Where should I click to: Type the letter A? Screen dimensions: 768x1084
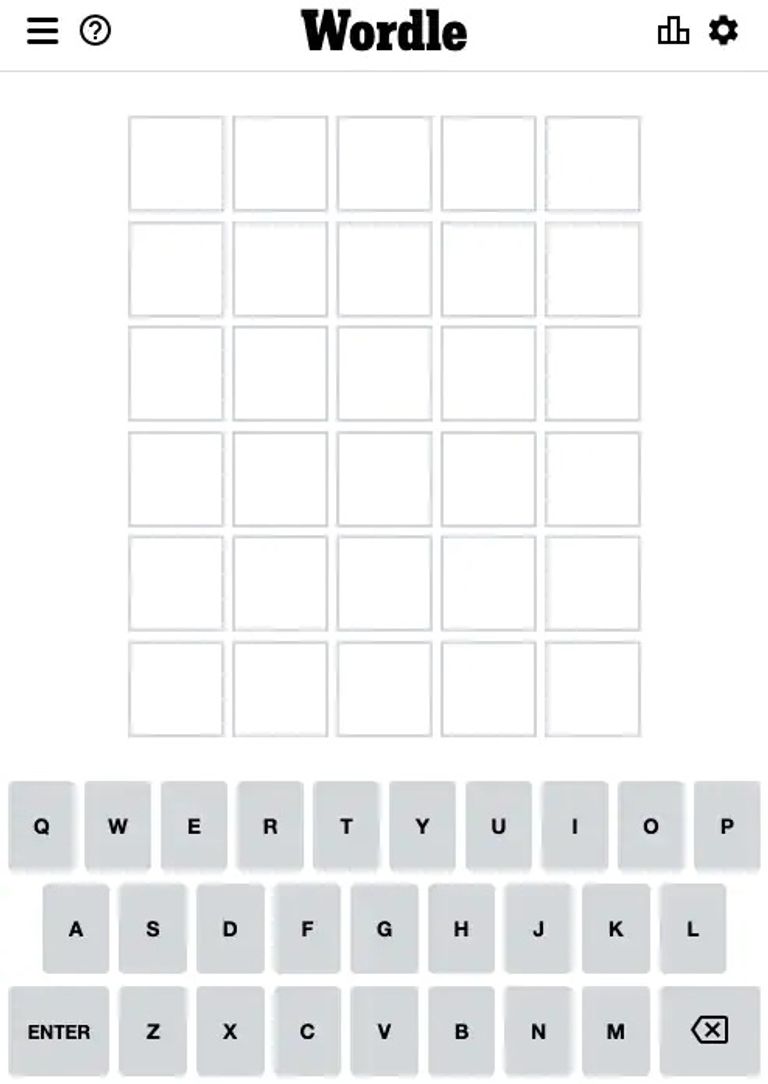tap(76, 929)
